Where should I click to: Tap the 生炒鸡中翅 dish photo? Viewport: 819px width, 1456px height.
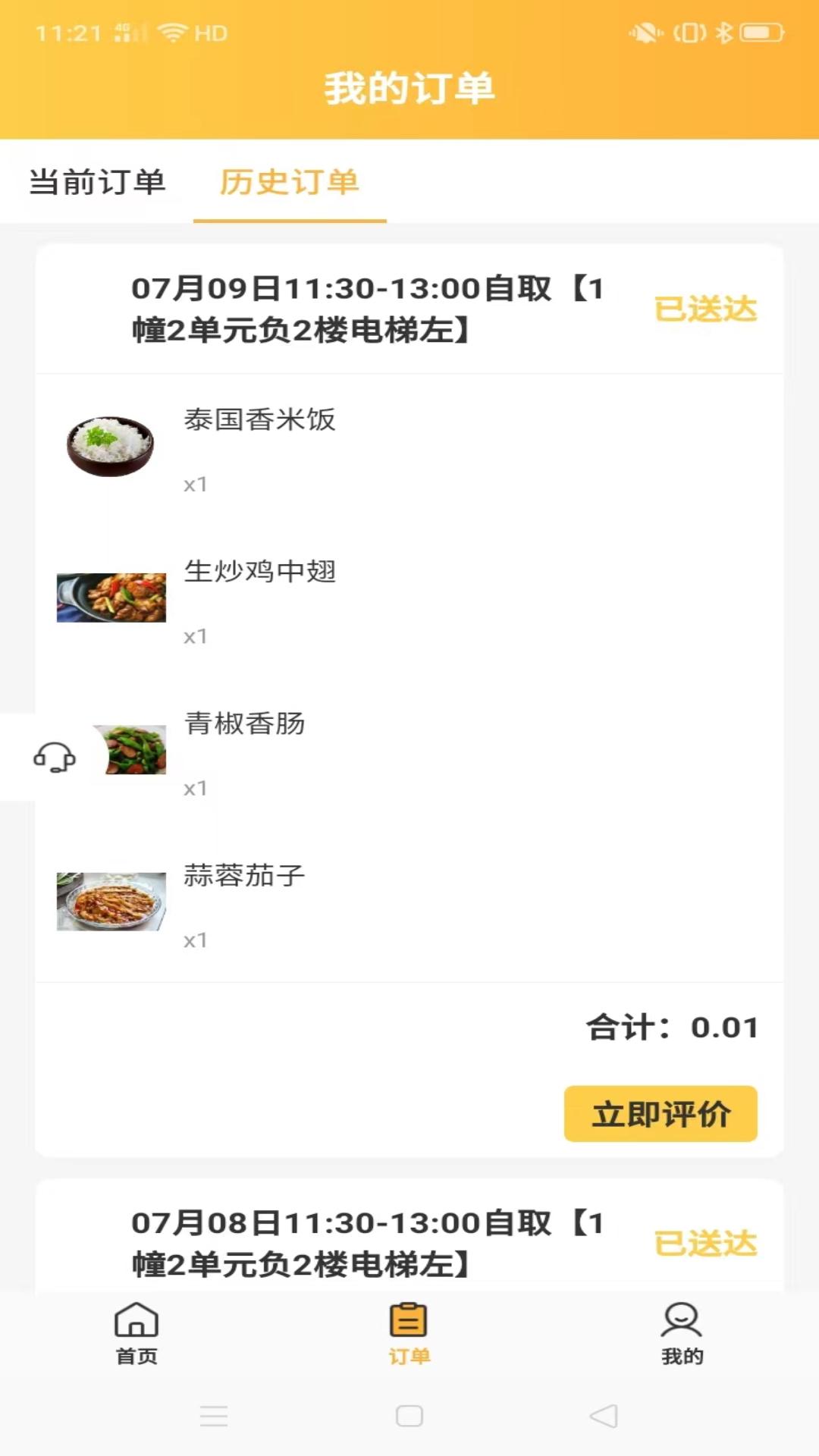point(111,598)
